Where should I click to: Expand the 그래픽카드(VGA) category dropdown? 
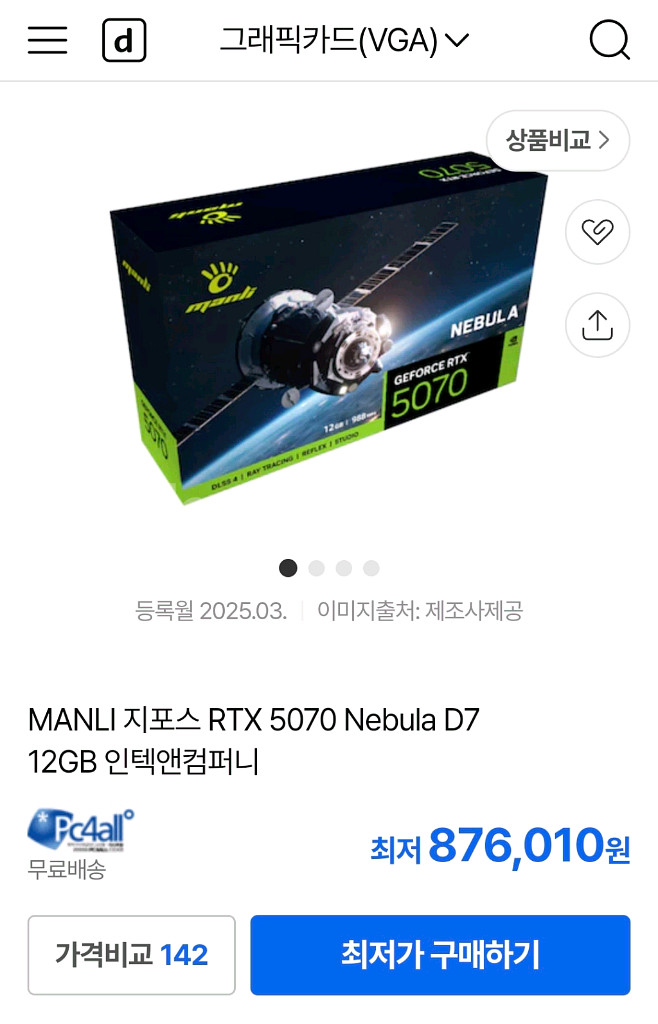(x=344, y=41)
